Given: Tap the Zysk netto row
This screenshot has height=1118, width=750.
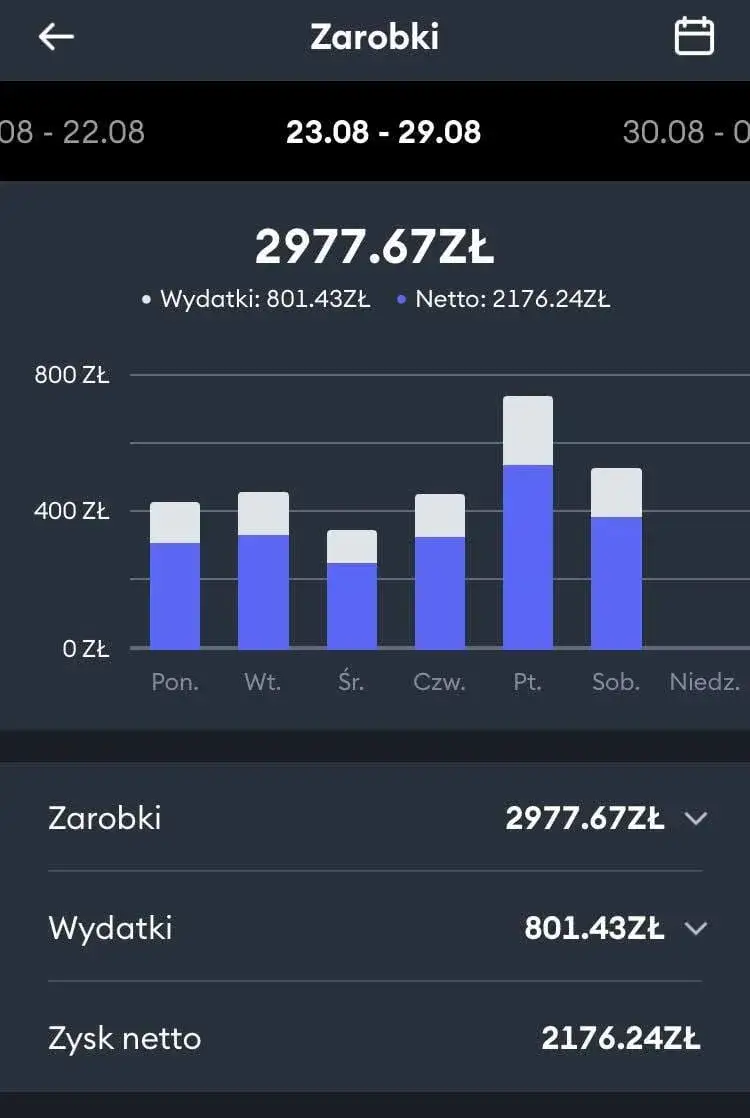Looking at the screenshot, I should click(374, 1039).
